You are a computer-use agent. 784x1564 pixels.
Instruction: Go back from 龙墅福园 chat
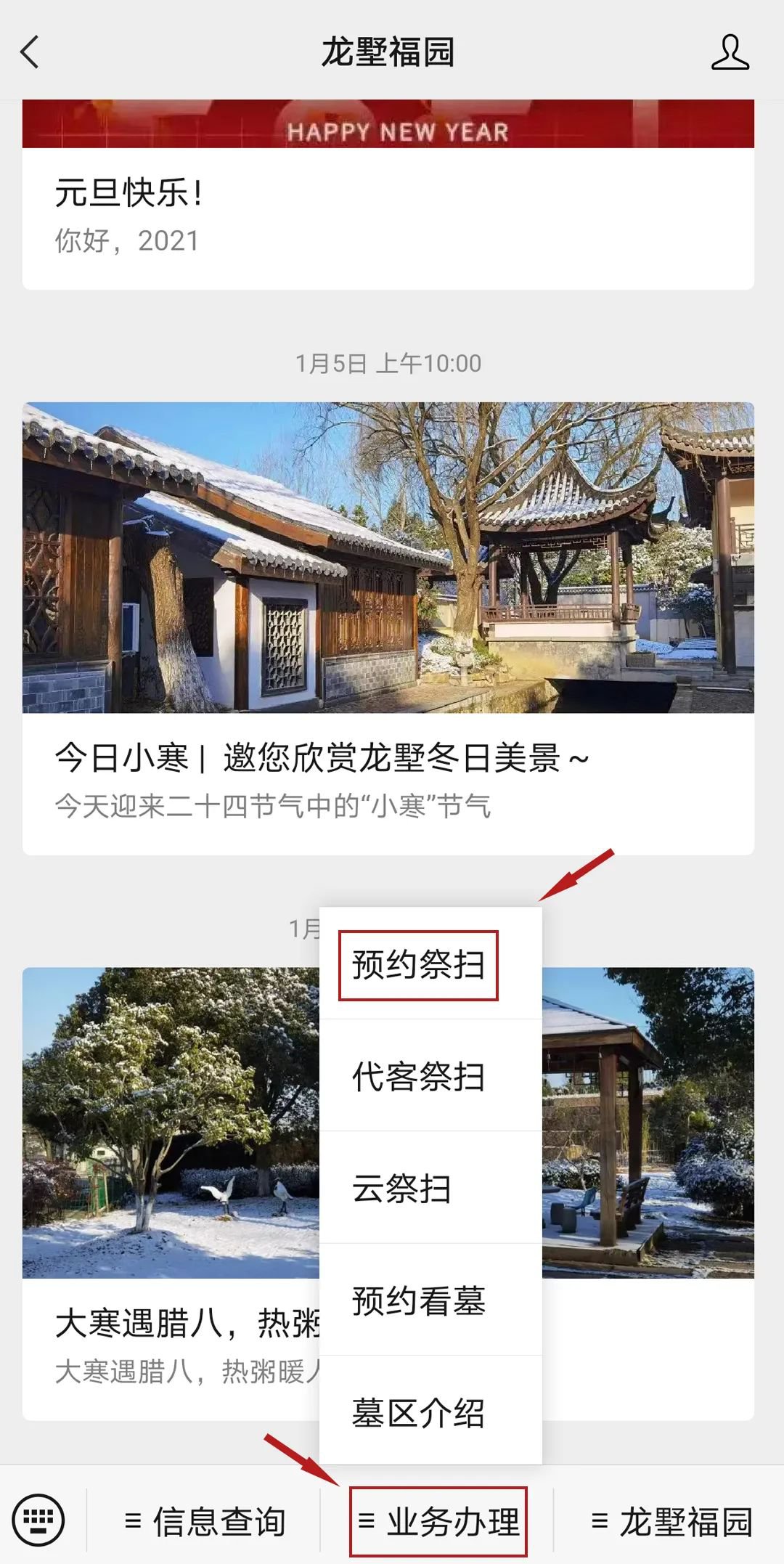(x=30, y=52)
